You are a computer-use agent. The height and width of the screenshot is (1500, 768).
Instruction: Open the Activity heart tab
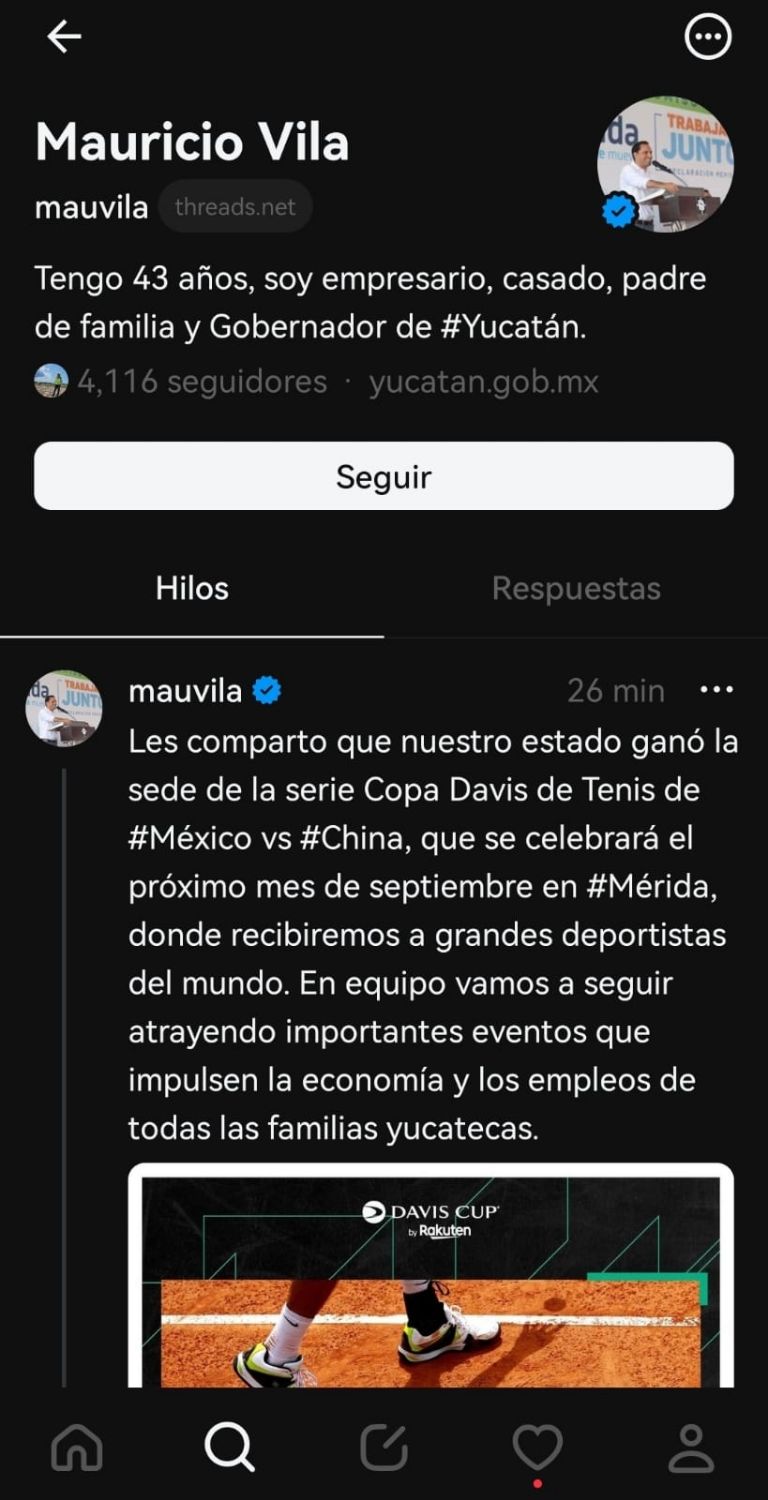click(x=537, y=1446)
